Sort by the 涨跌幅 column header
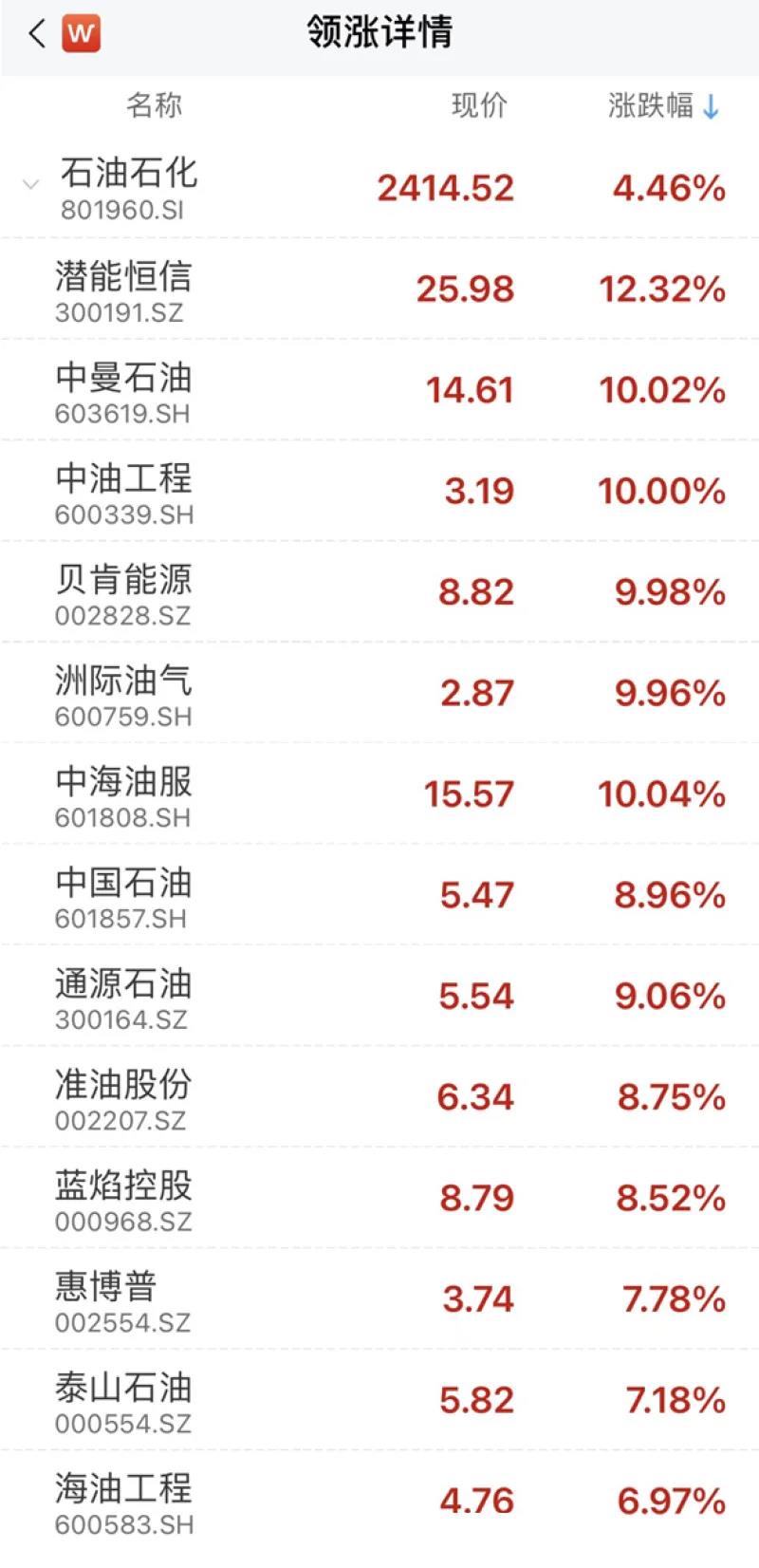Viewport: 759px width, 1568px height. [x=663, y=105]
